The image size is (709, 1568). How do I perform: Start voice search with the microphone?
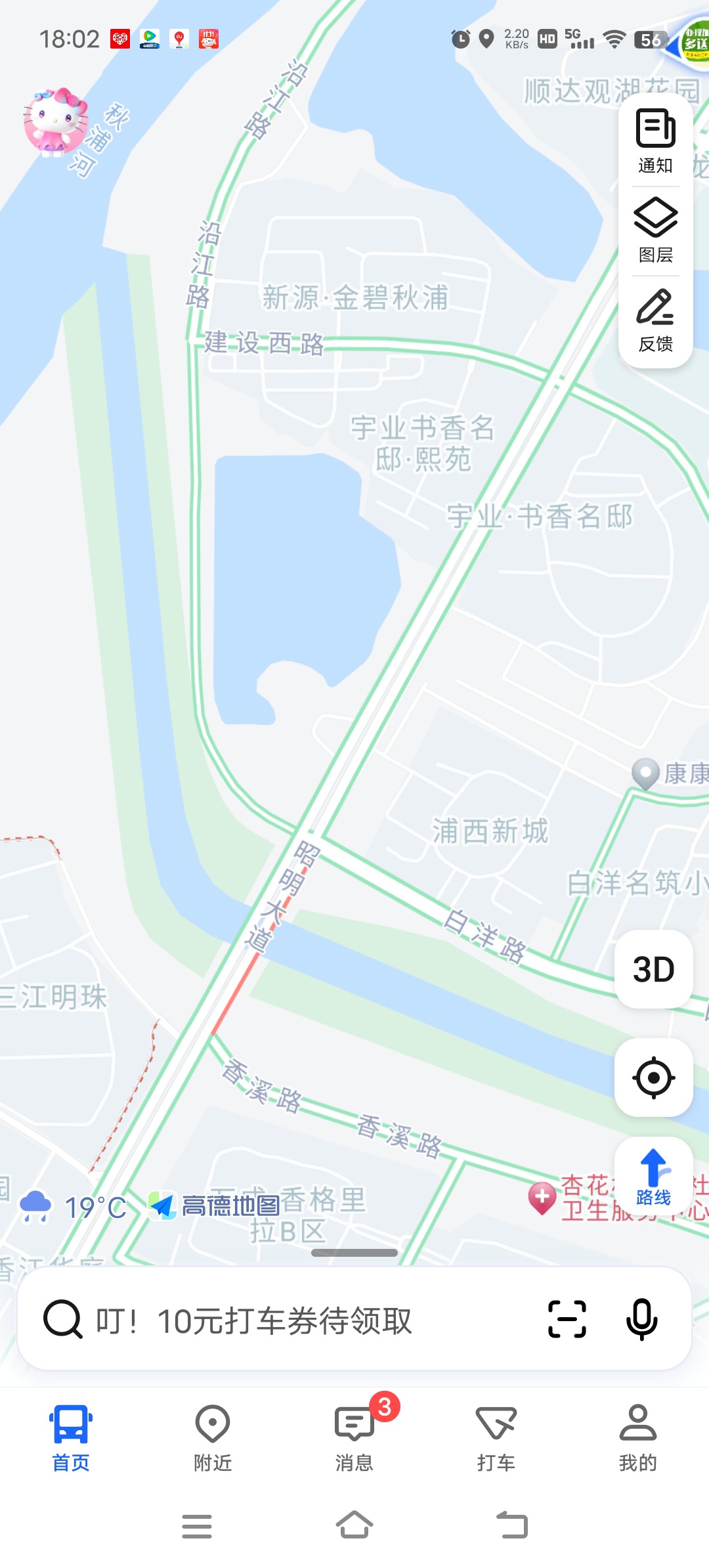641,1319
